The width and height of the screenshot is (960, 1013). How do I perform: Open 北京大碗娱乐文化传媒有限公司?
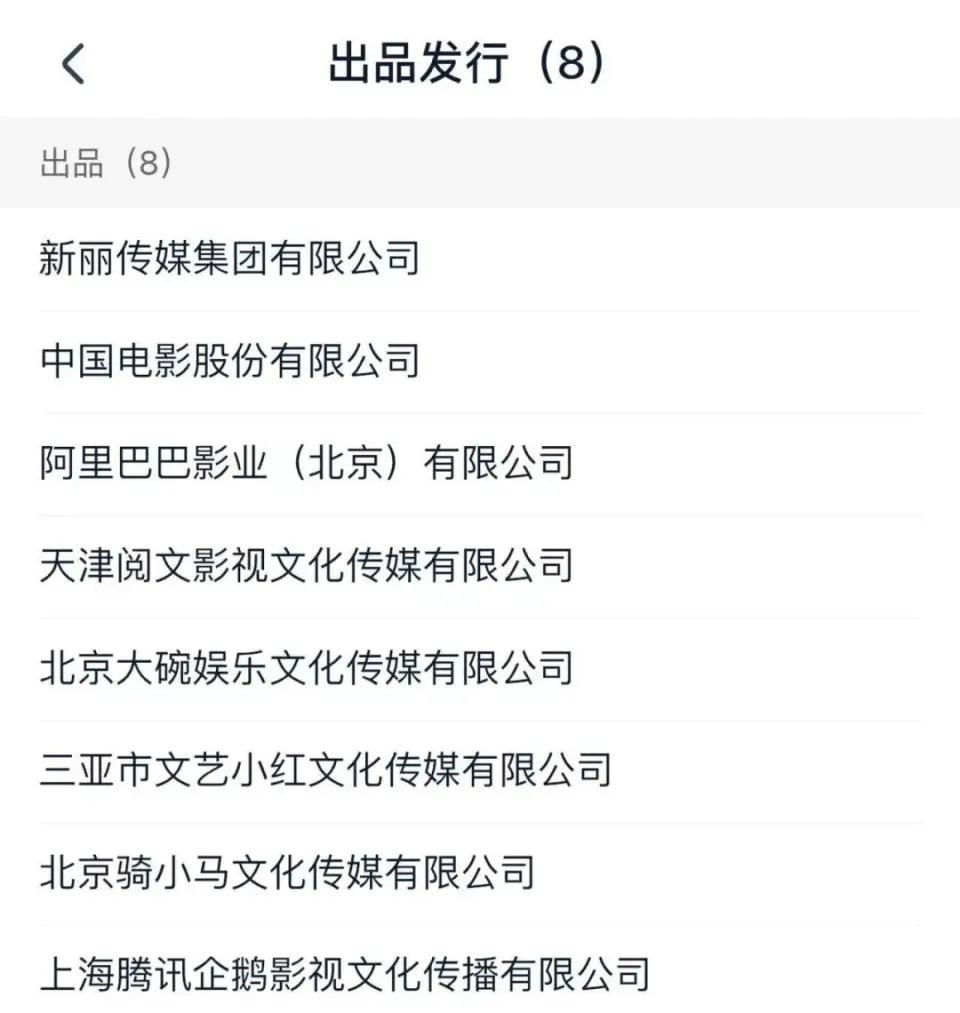pyautogui.click(x=306, y=669)
